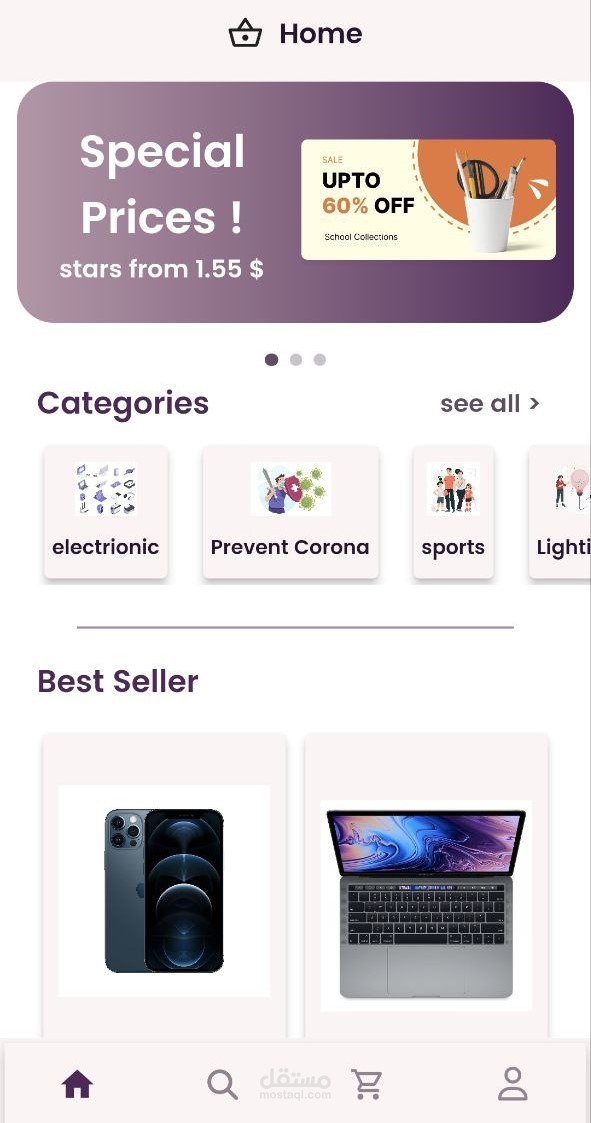The height and width of the screenshot is (1123, 591).
Task: Open the profile tab
Action: (x=513, y=1084)
